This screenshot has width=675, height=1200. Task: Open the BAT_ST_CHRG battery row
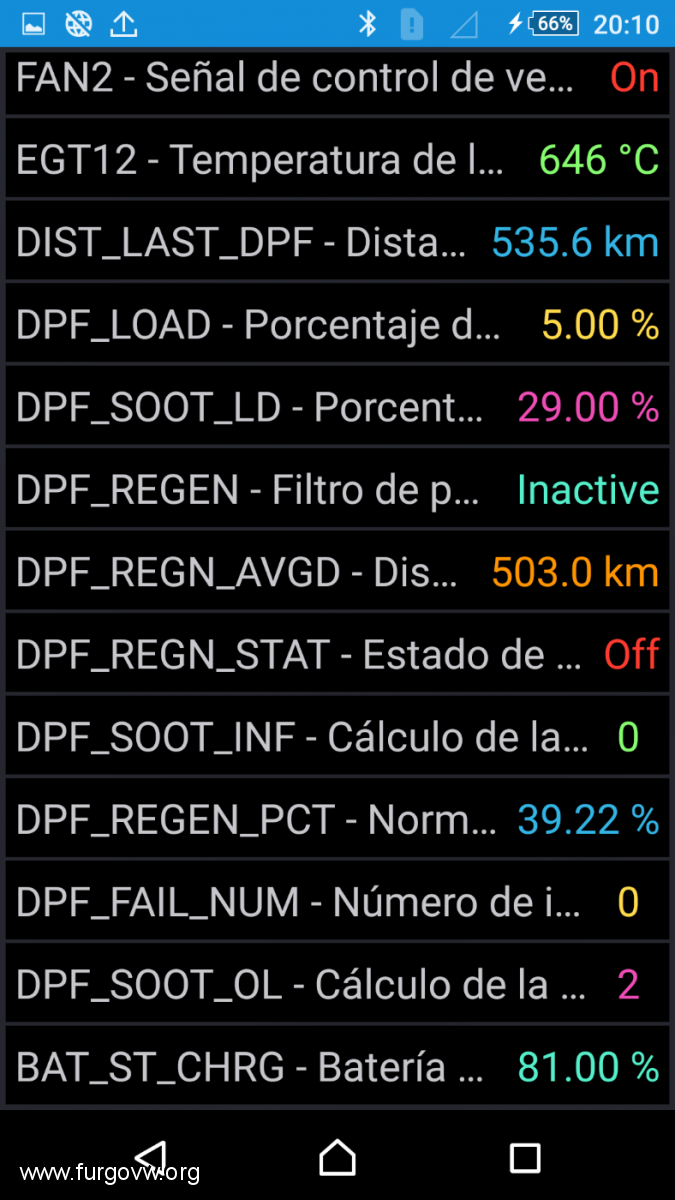(x=337, y=1067)
